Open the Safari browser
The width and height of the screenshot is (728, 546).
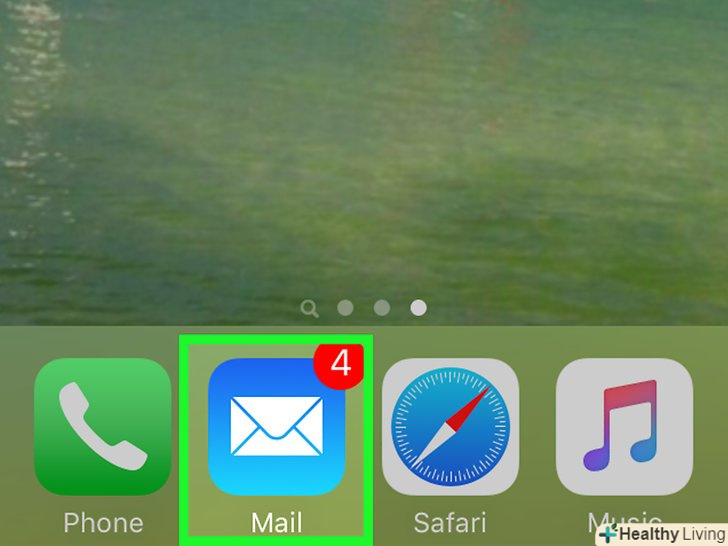click(x=450, y=427)
